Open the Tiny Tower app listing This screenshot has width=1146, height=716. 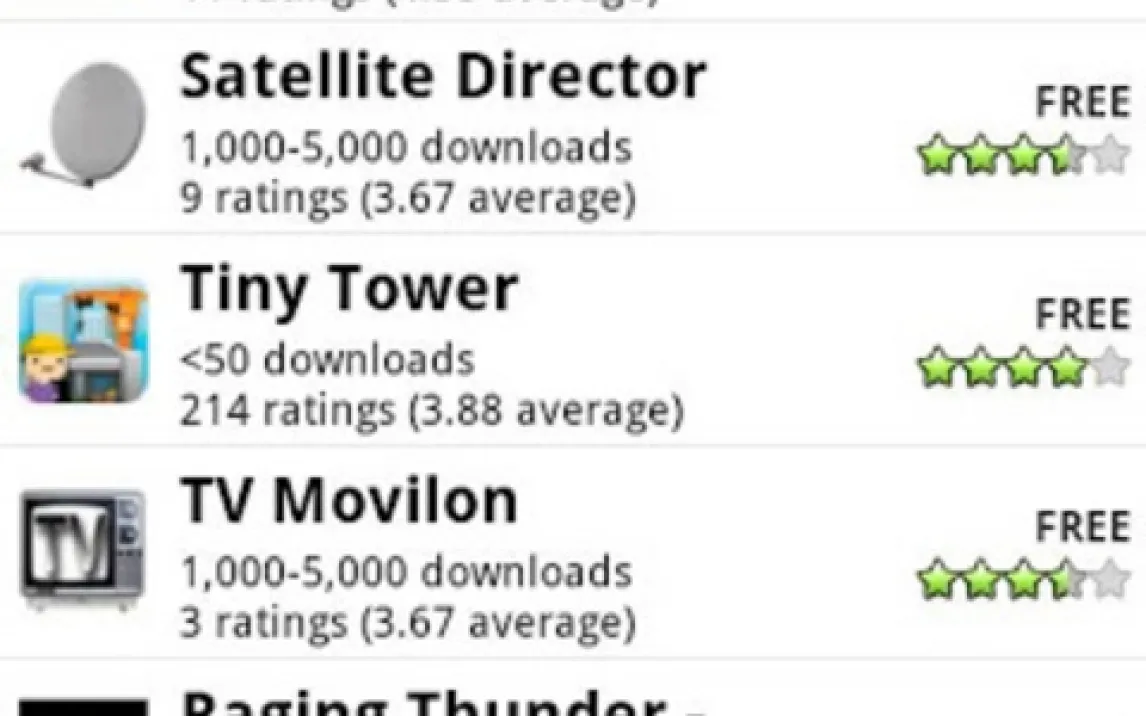pyautogui.click(x=349, y=291)
